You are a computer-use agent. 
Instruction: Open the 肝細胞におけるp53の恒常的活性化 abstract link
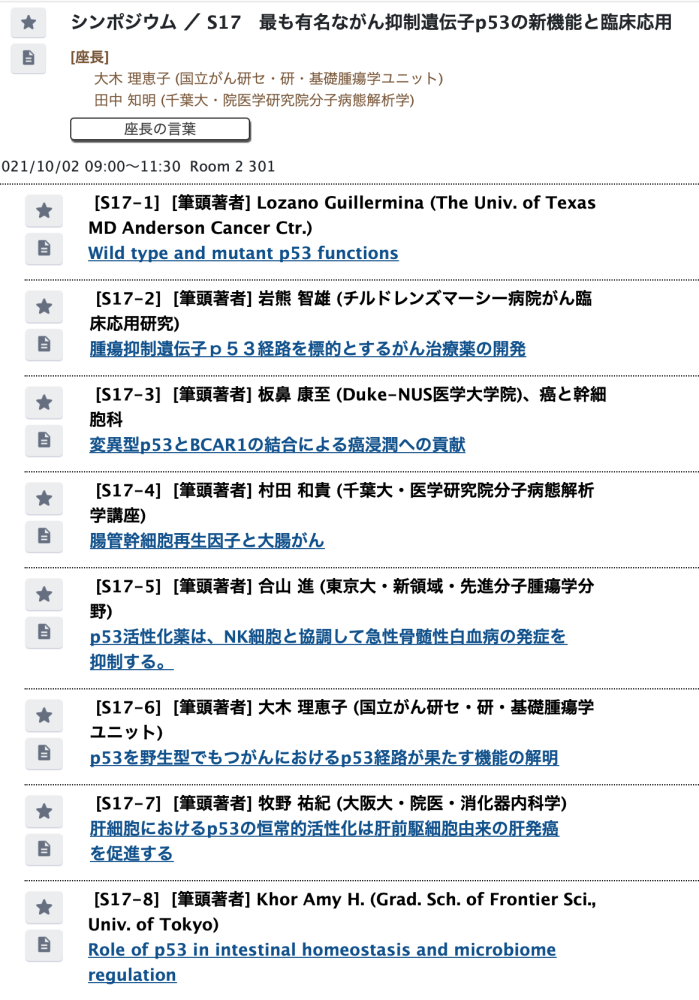coord(323,829)
